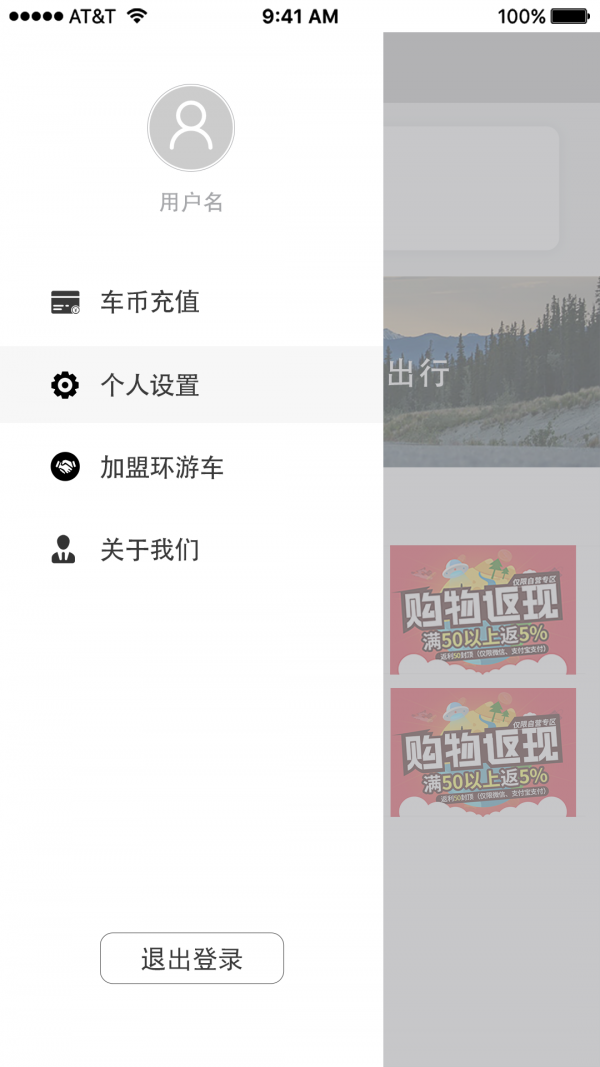The width and height of the screenshot is (600, 1067).
Task: Open 个人设置 personal settings
Action: [x=191, y=384]
